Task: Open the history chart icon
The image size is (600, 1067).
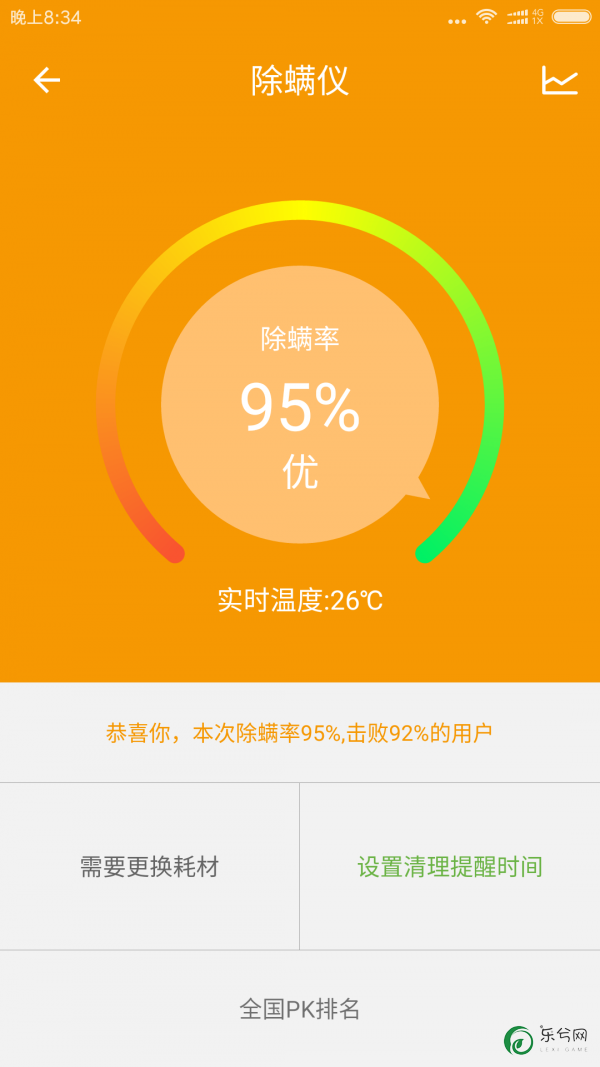Action: click(x=559, y=80)
